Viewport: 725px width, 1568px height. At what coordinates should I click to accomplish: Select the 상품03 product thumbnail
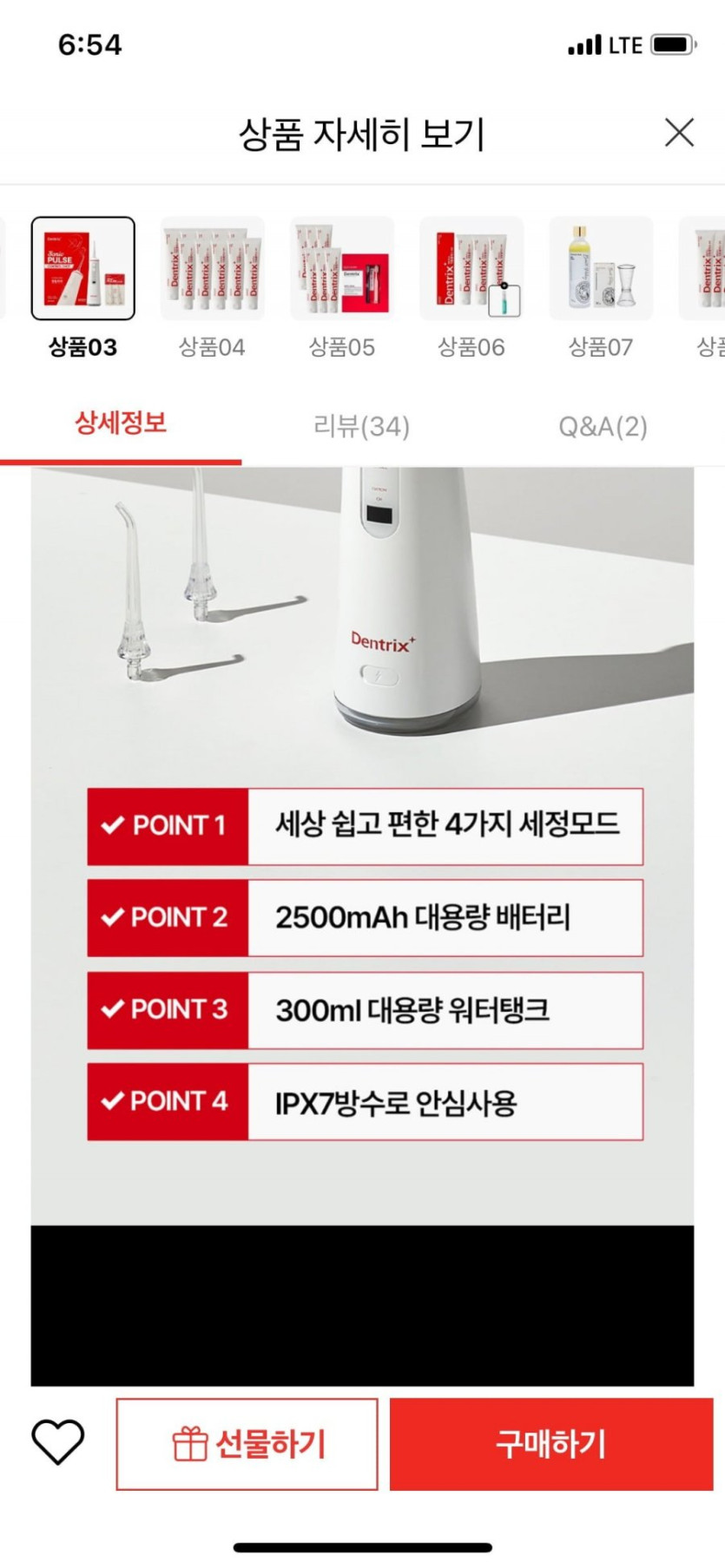click(83, 269)
